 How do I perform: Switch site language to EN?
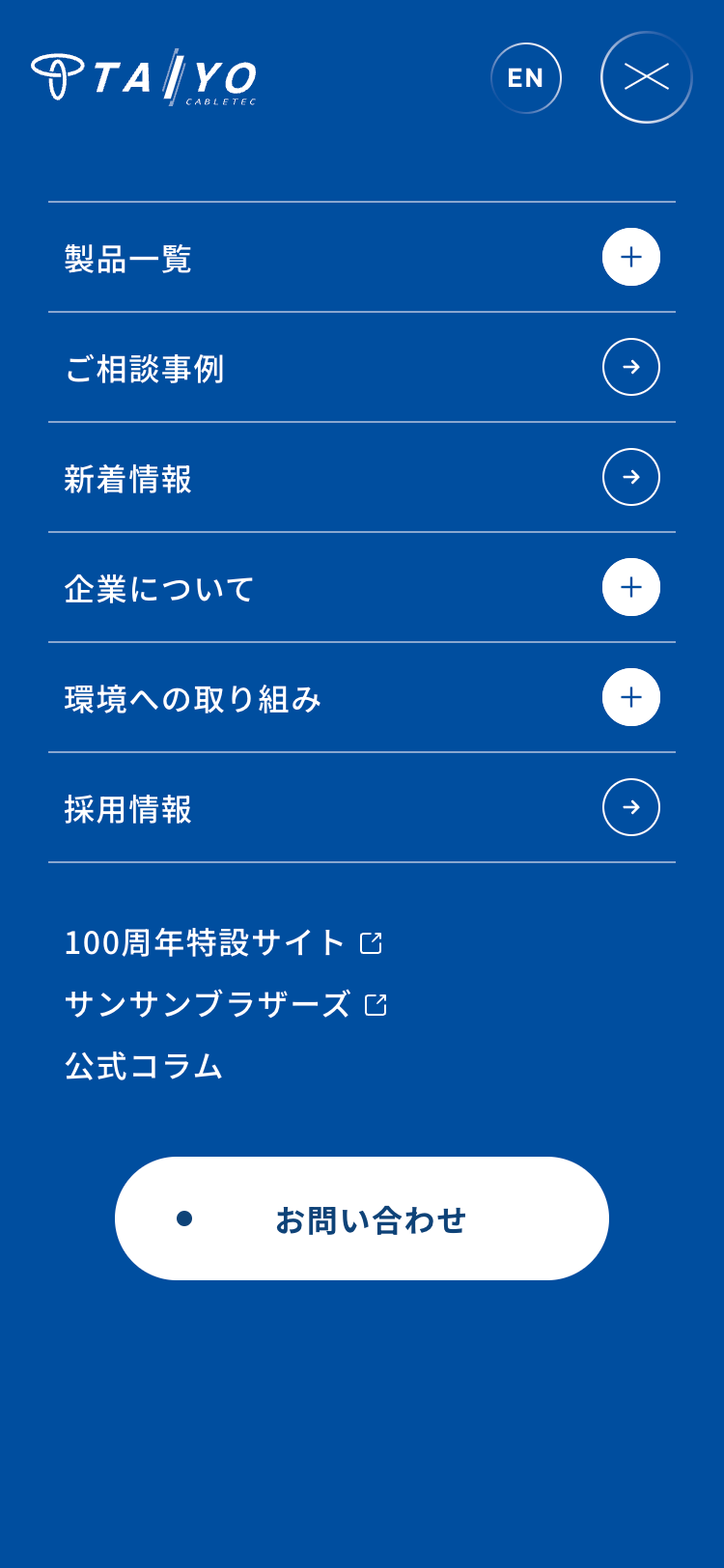coord(526,78)
